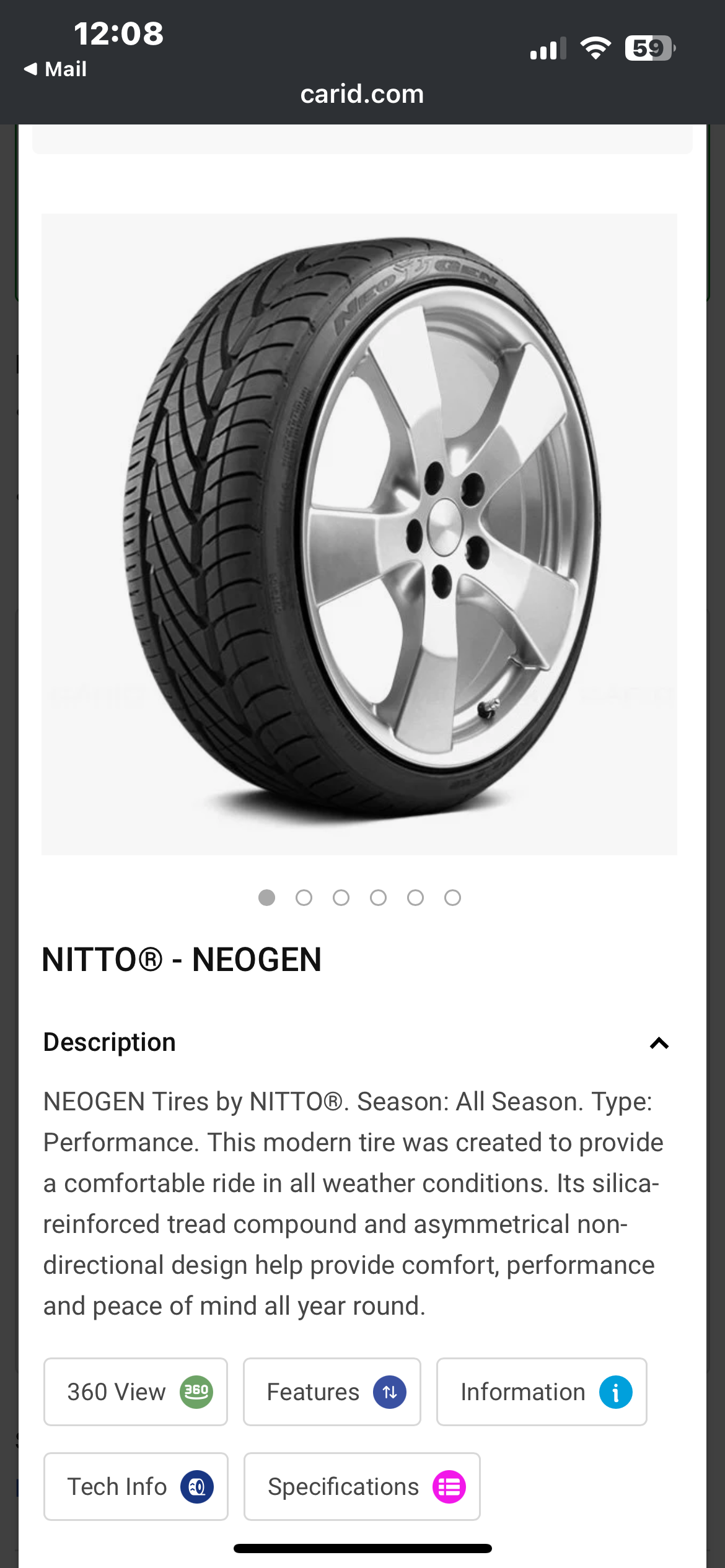The image size is (725, 1568).
Task: View the Specifications
Action: 362,1486
